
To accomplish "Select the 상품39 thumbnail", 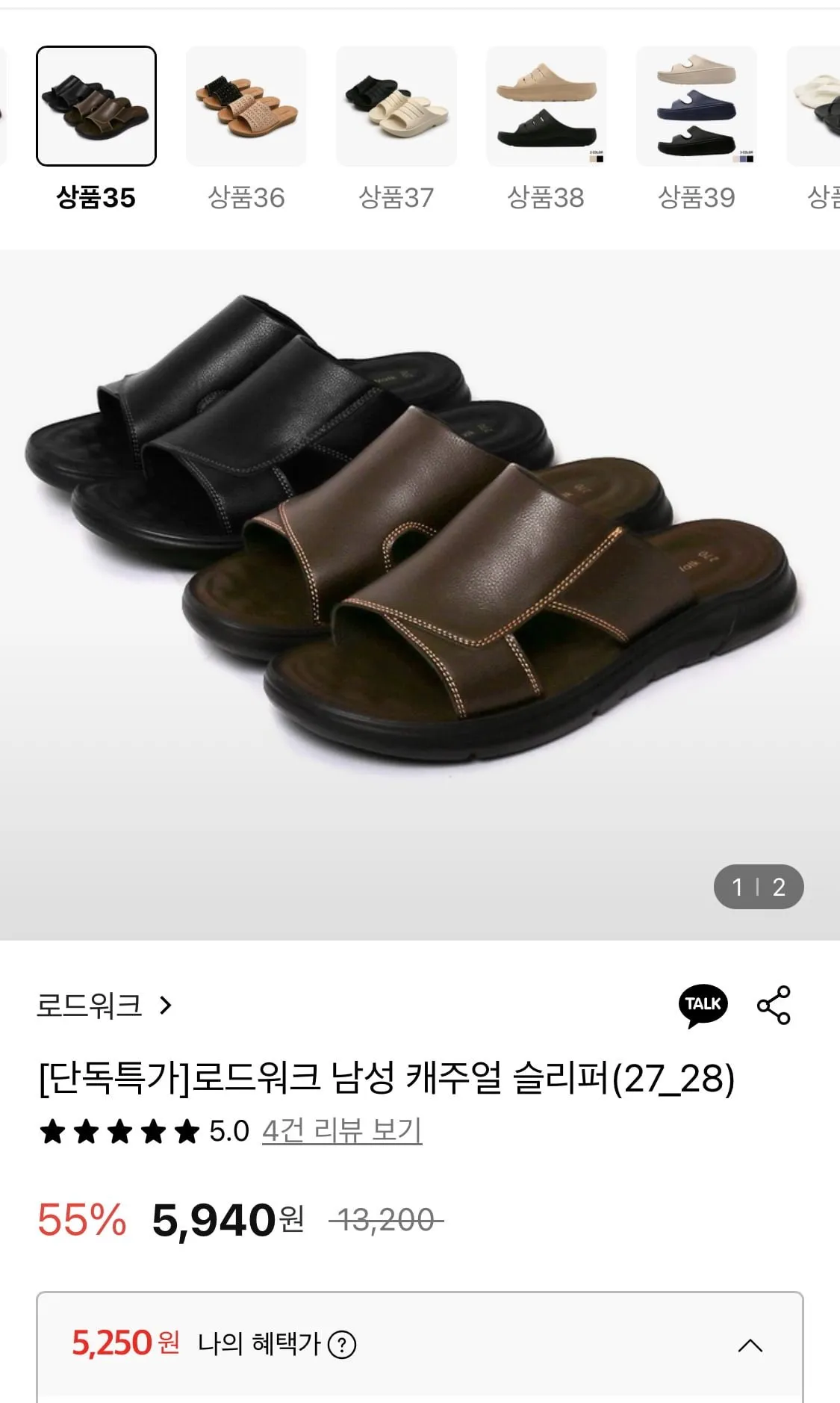I will coord(696,107).
